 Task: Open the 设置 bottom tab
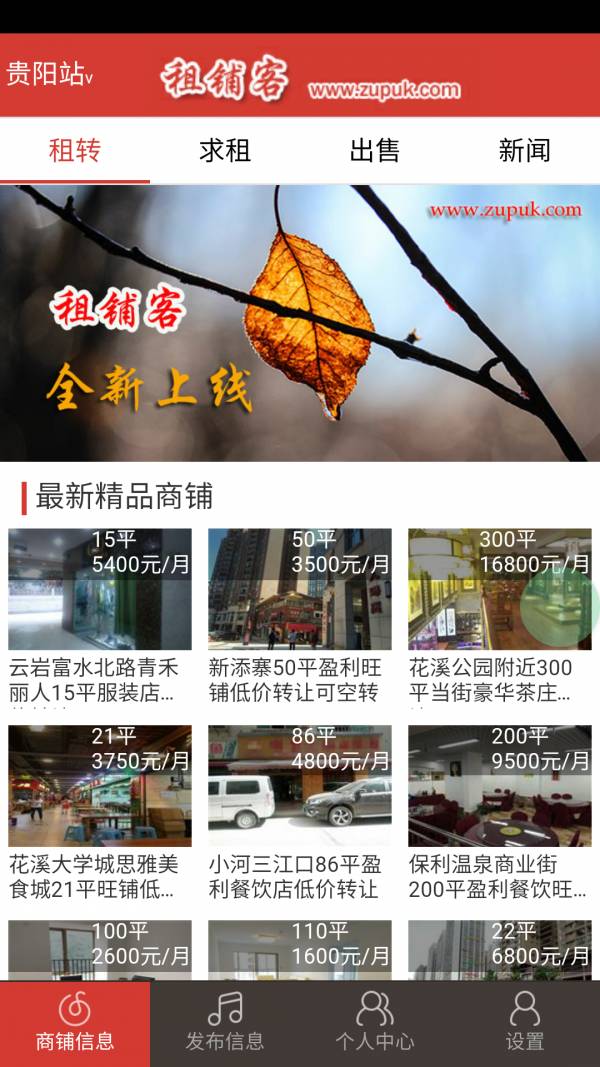click(525, 1023)
